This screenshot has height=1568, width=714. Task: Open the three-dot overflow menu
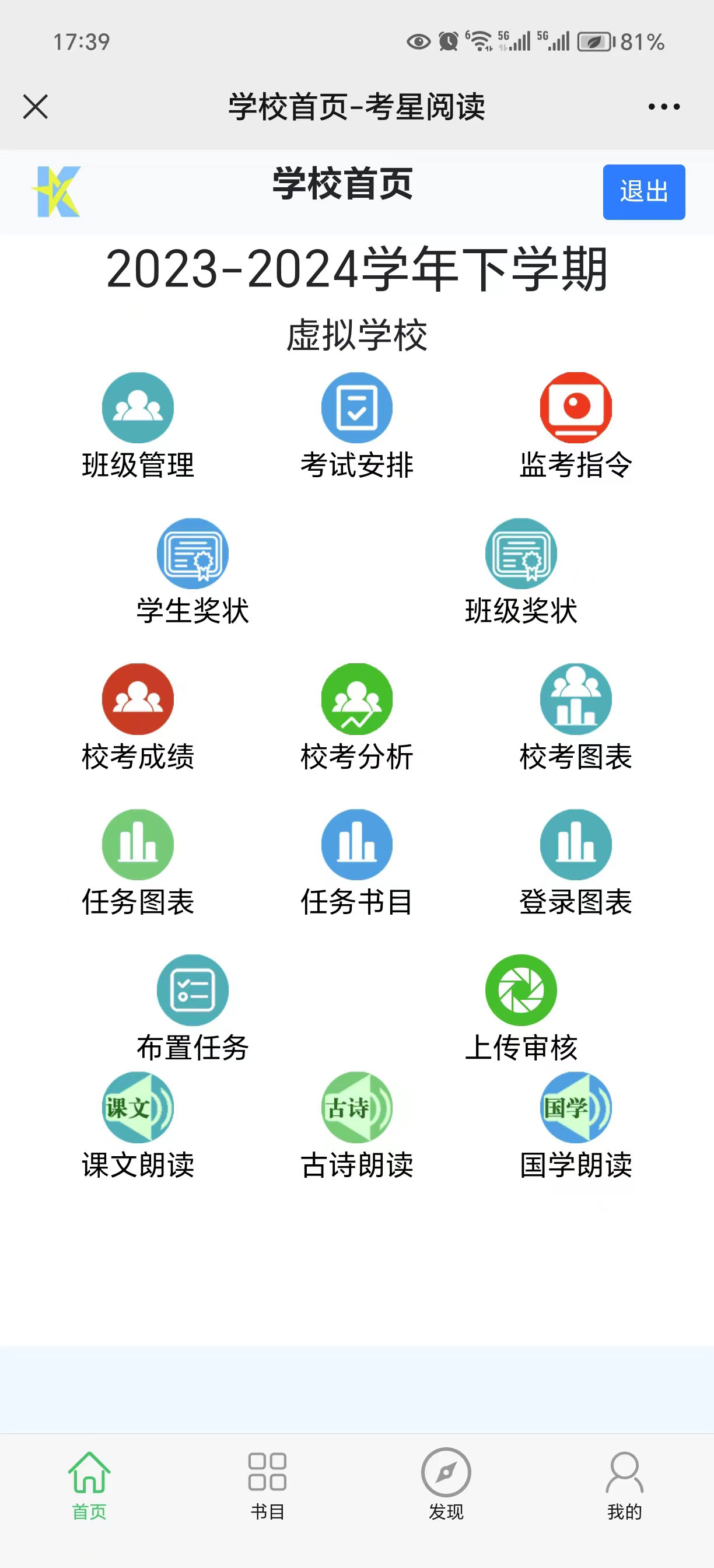[x=664, y=107]
